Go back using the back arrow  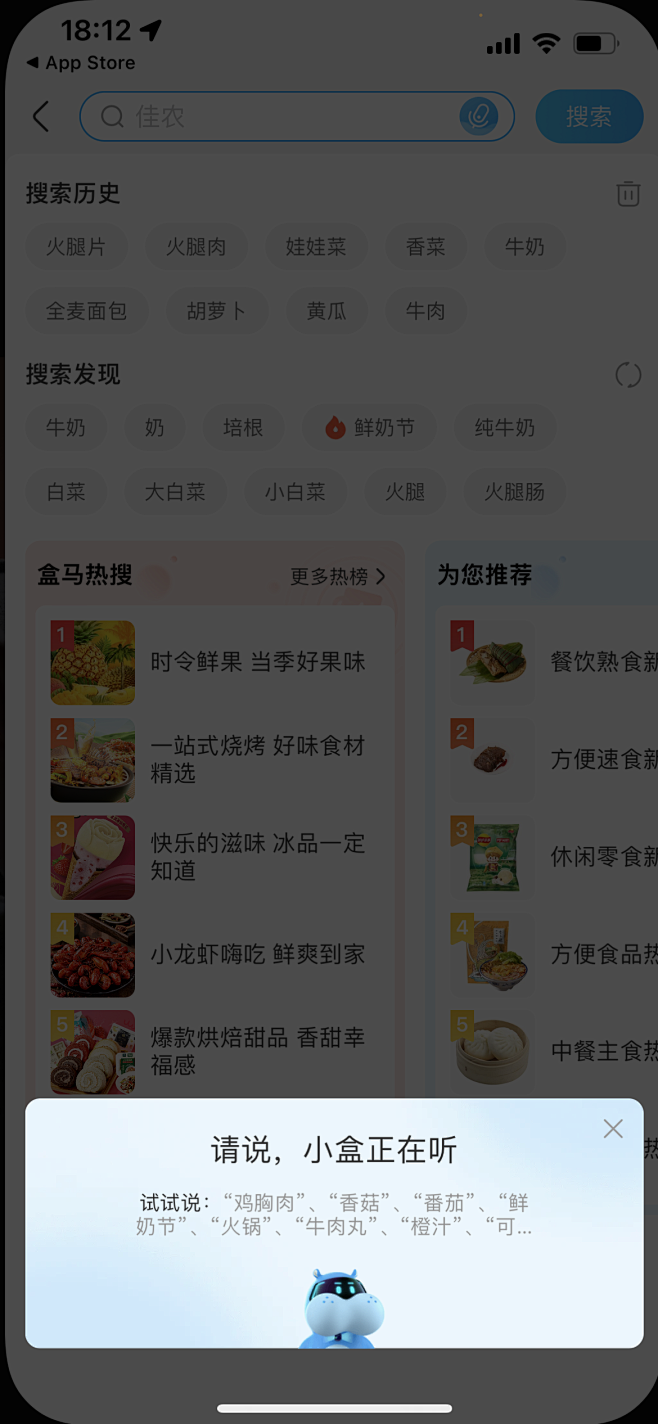[x=40, y=117]
